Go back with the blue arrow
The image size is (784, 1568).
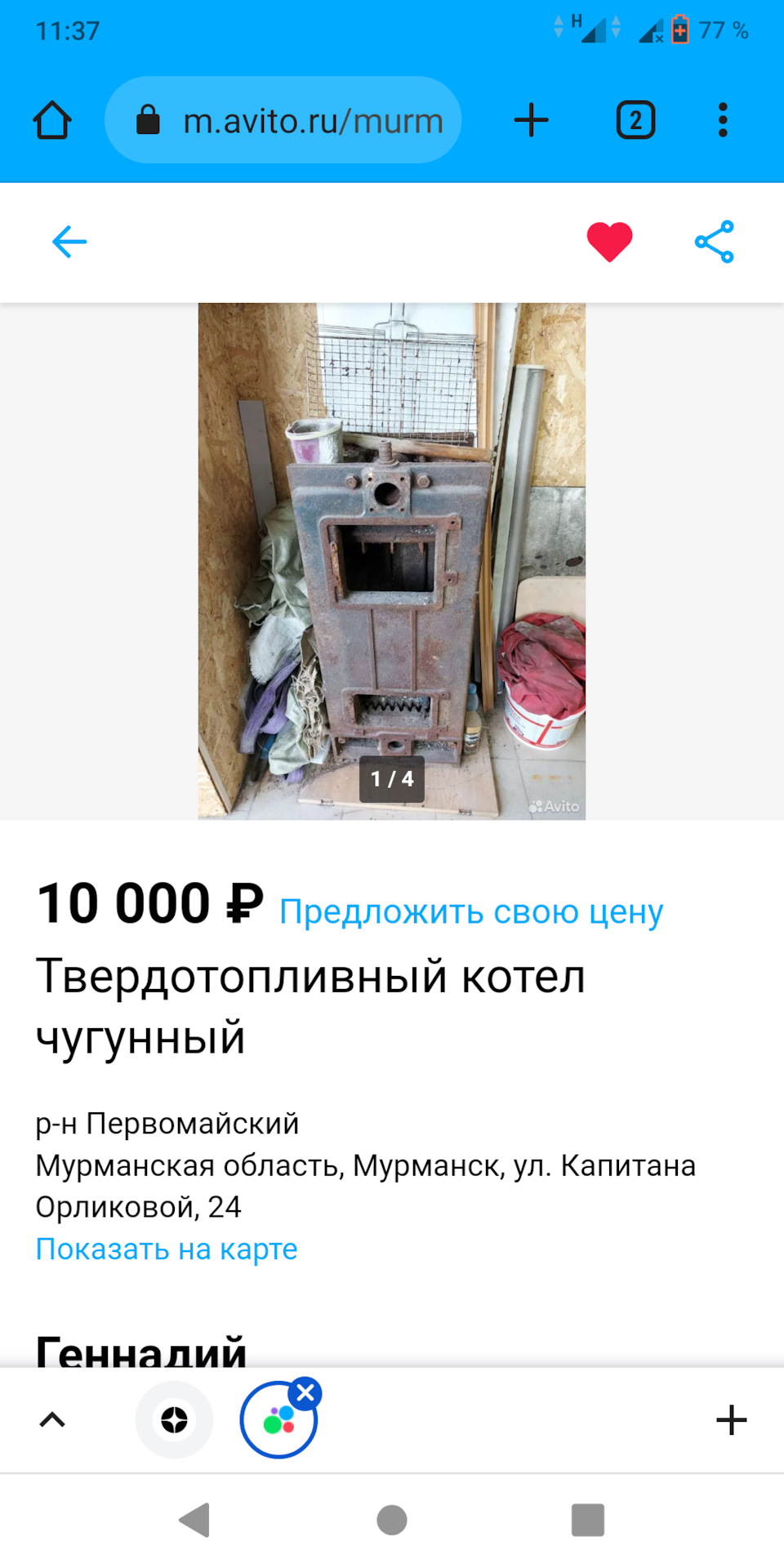click(69, 242)
